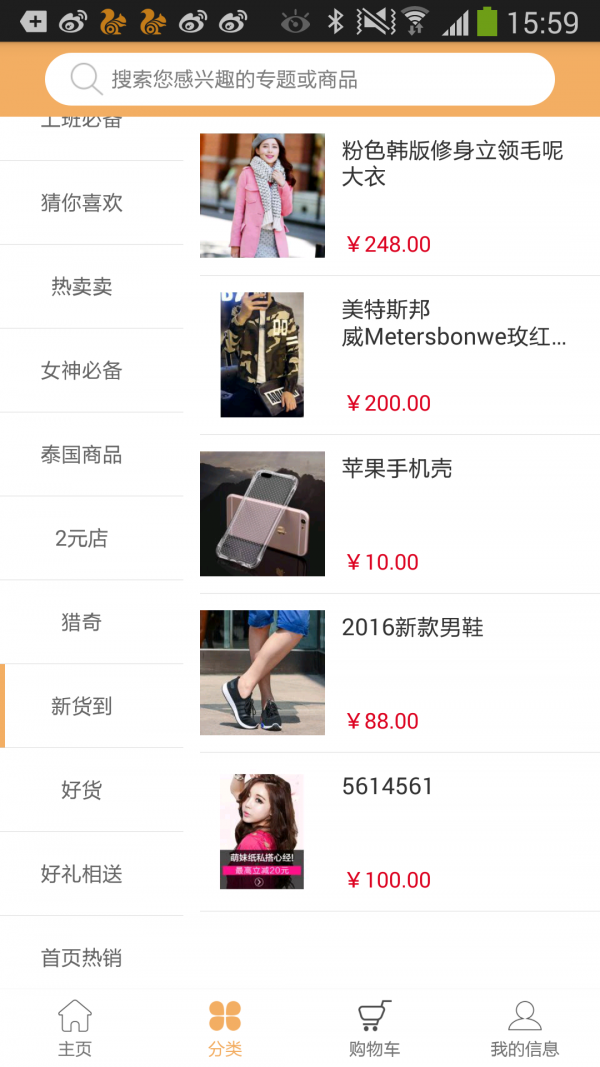
Task: Choose the 好礼相送 category
Action: click(x=82, y=875)
